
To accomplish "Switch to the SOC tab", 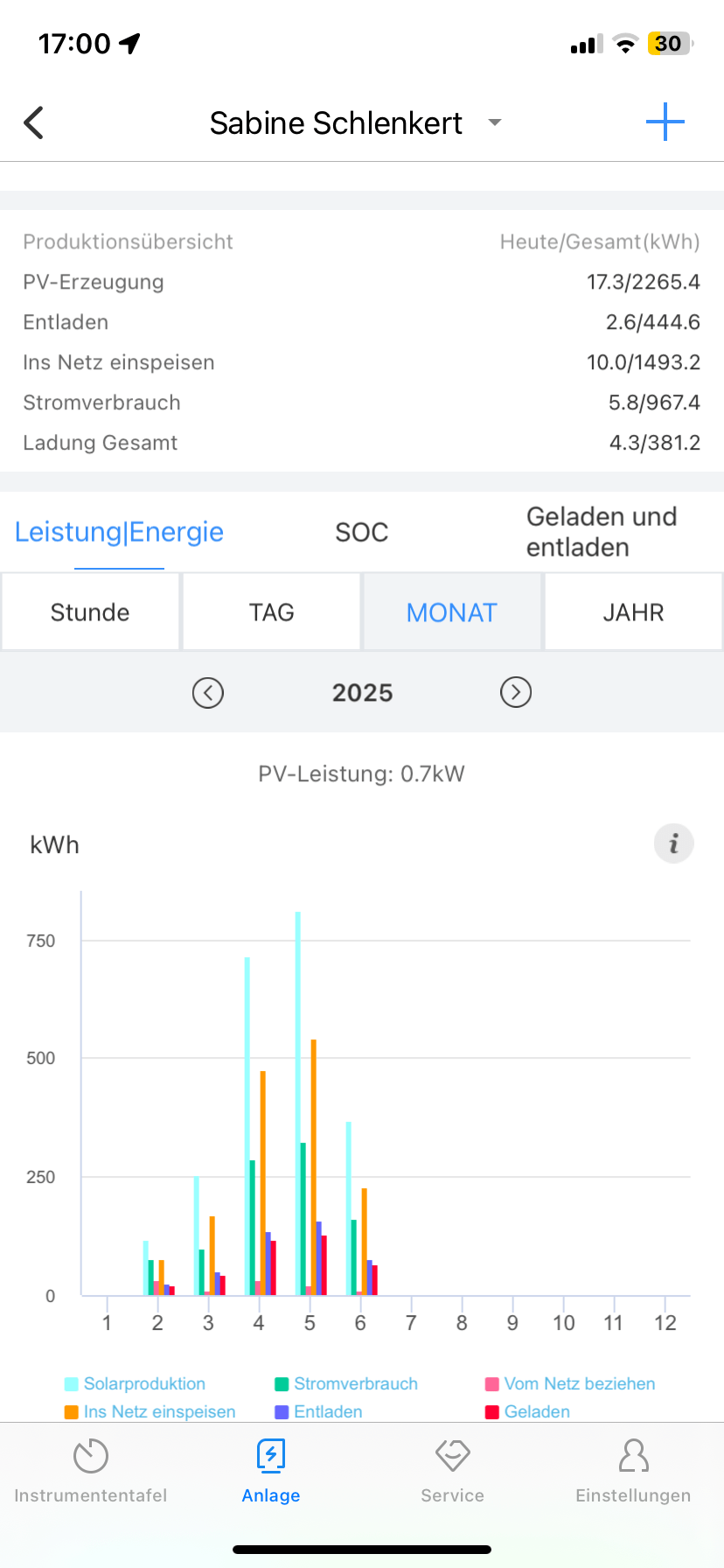I will (361, 532).
